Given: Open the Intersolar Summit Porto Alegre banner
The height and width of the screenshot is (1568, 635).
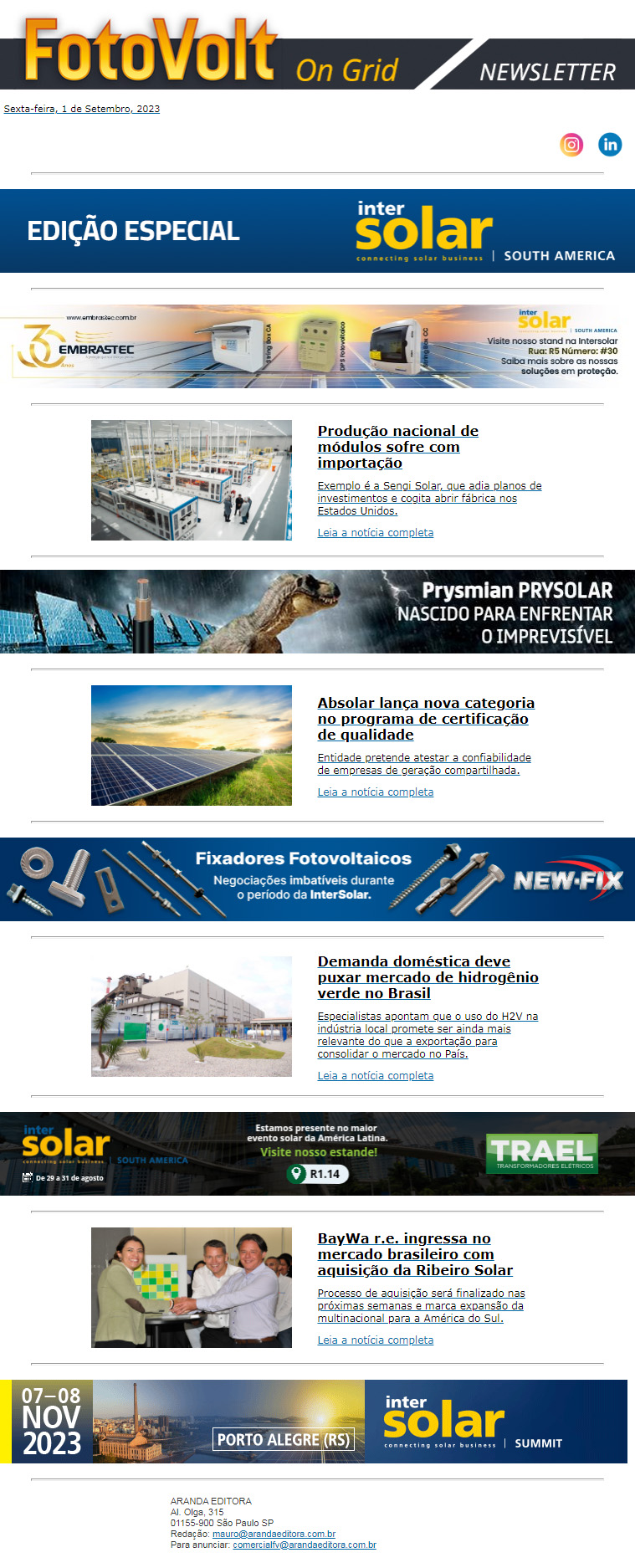Looking at the screenshot, I should (317, 1422).
